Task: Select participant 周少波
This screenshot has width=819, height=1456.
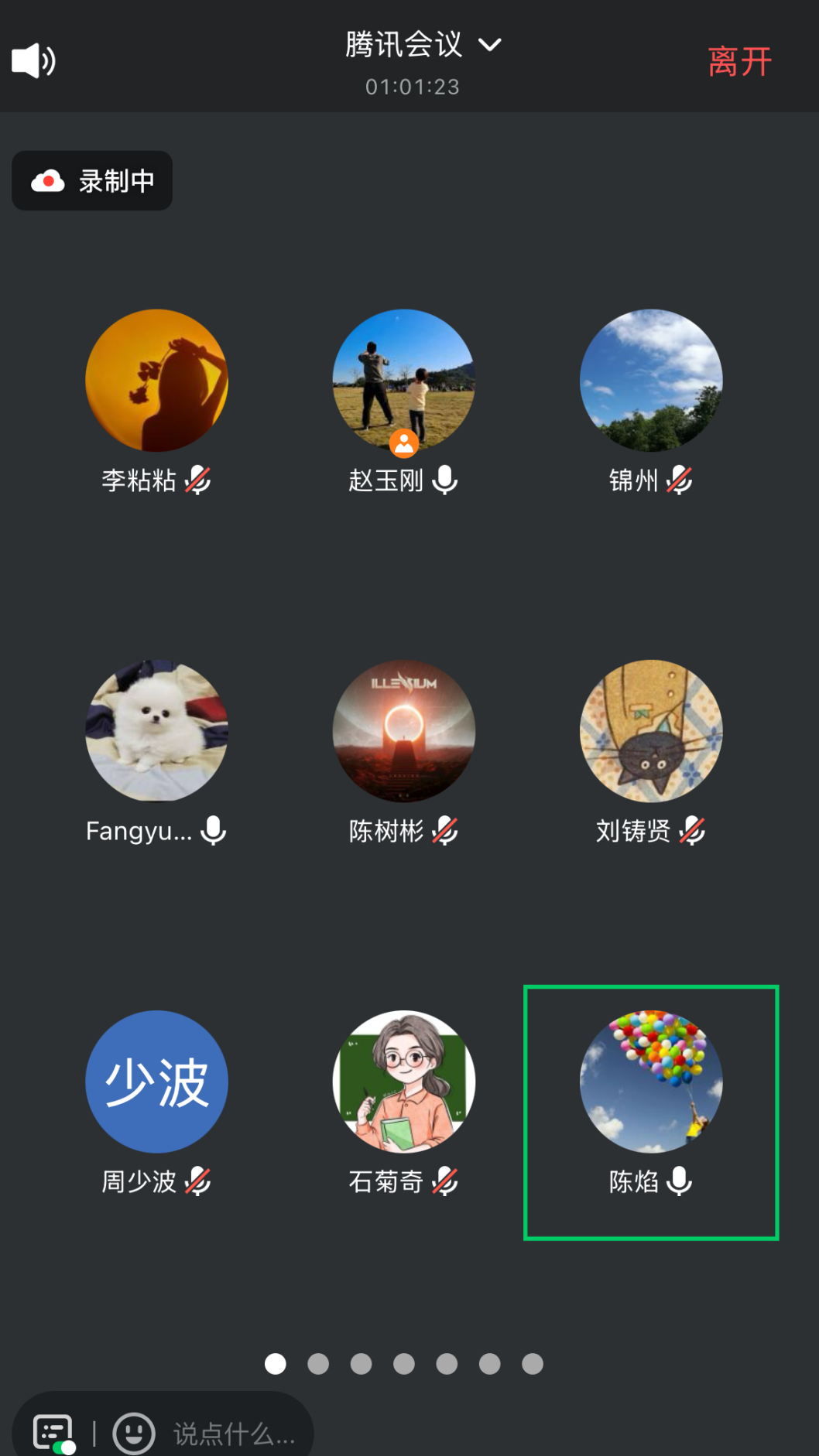Action: click(x=156, y=1082)
